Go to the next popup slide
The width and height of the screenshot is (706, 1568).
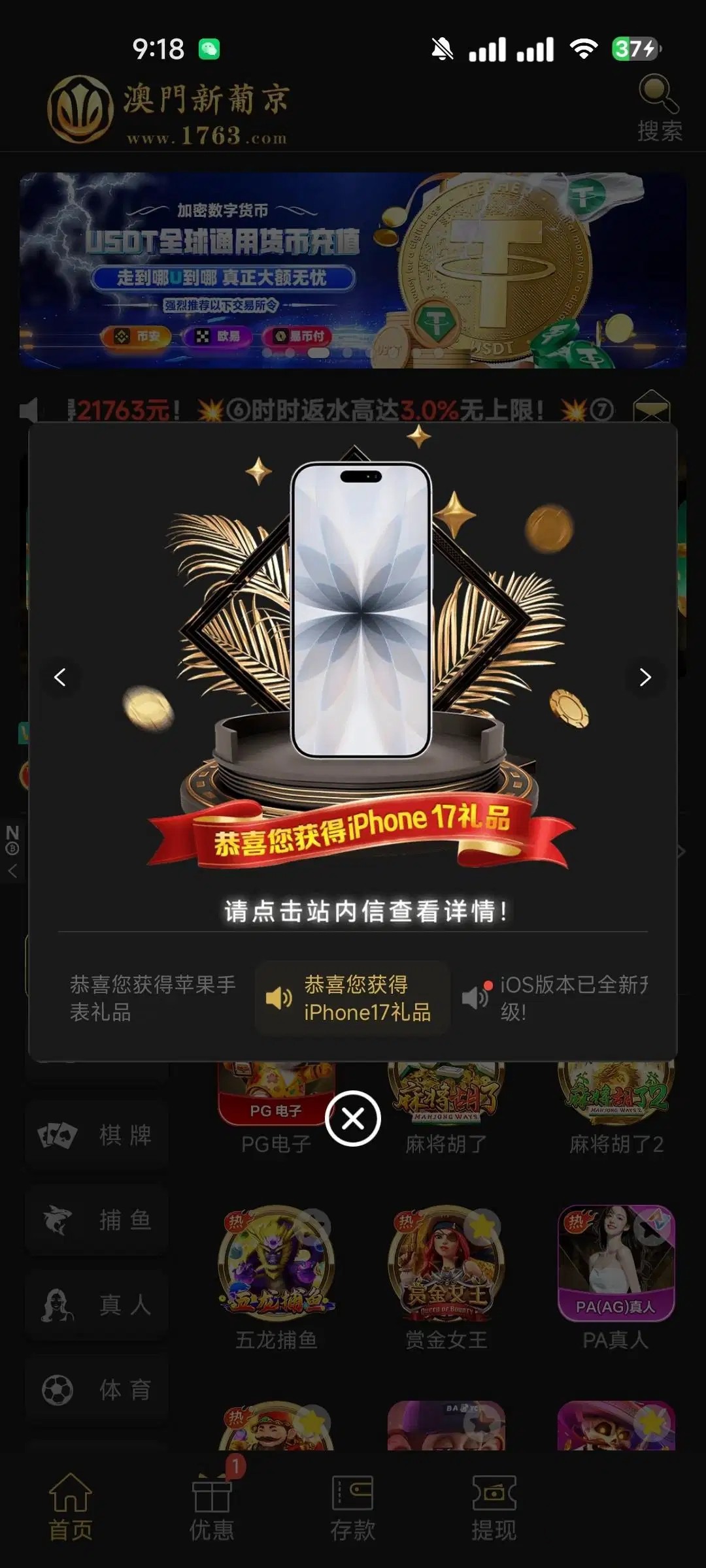pos(645,678)
